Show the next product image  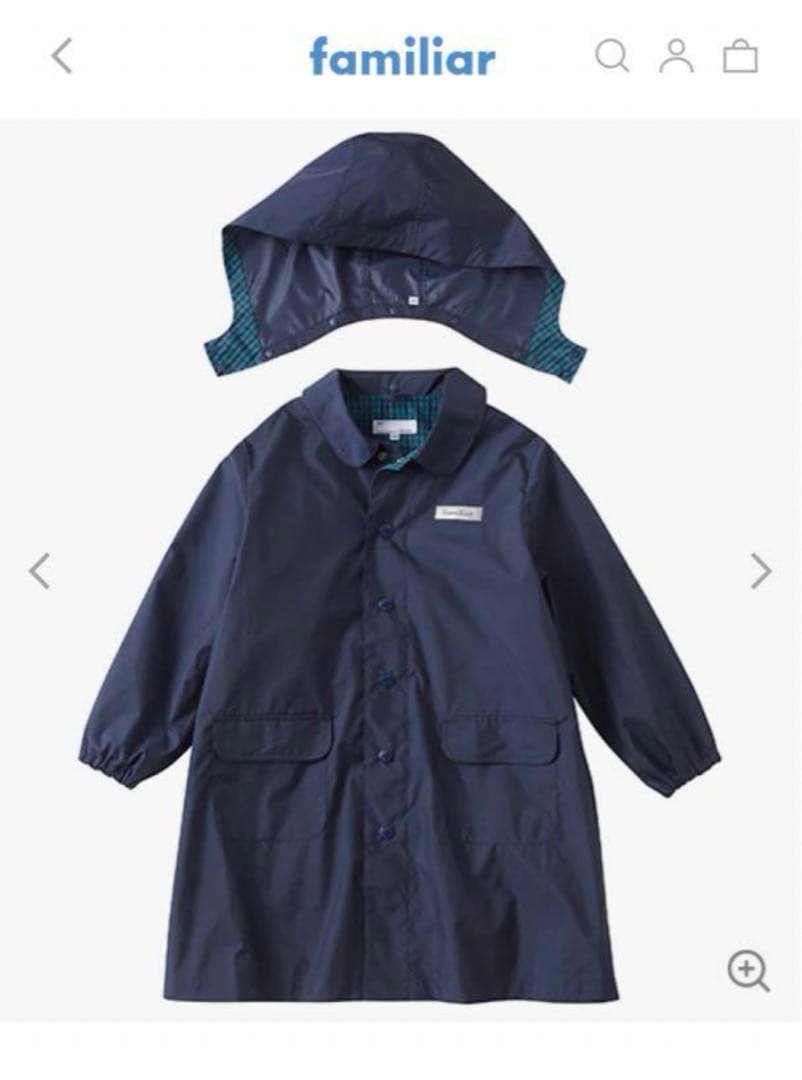[762, 571]
